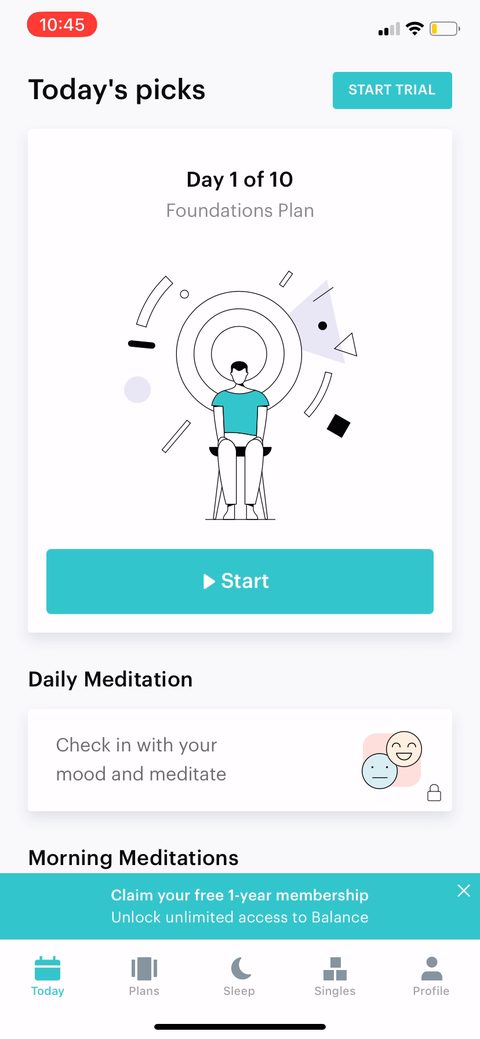480x1039 pixels.
Task: Go to the Singles tab
Action: pos(335,977)
